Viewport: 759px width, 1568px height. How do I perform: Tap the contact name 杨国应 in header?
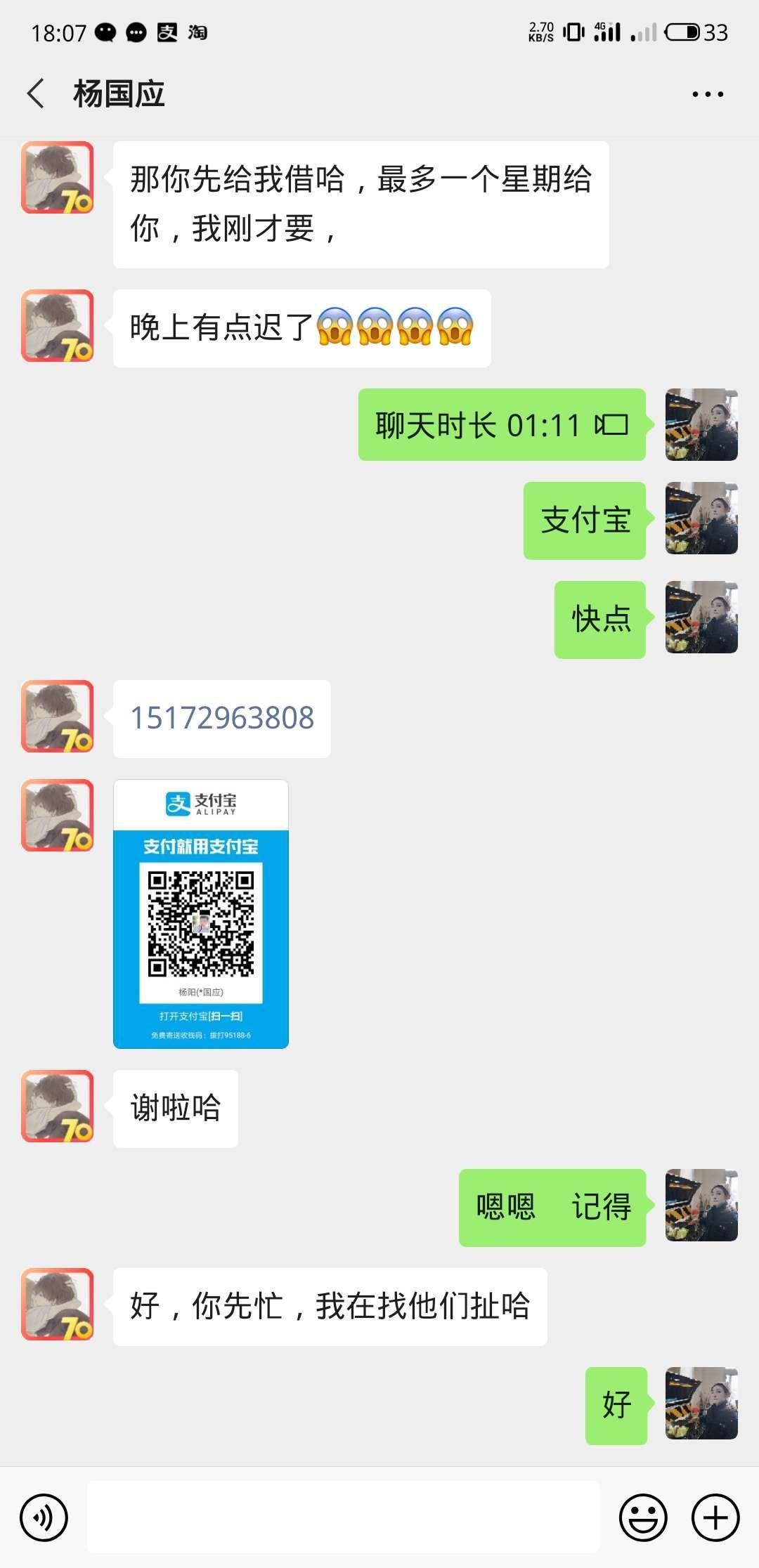pyautogui.click(x=119, y=93)
